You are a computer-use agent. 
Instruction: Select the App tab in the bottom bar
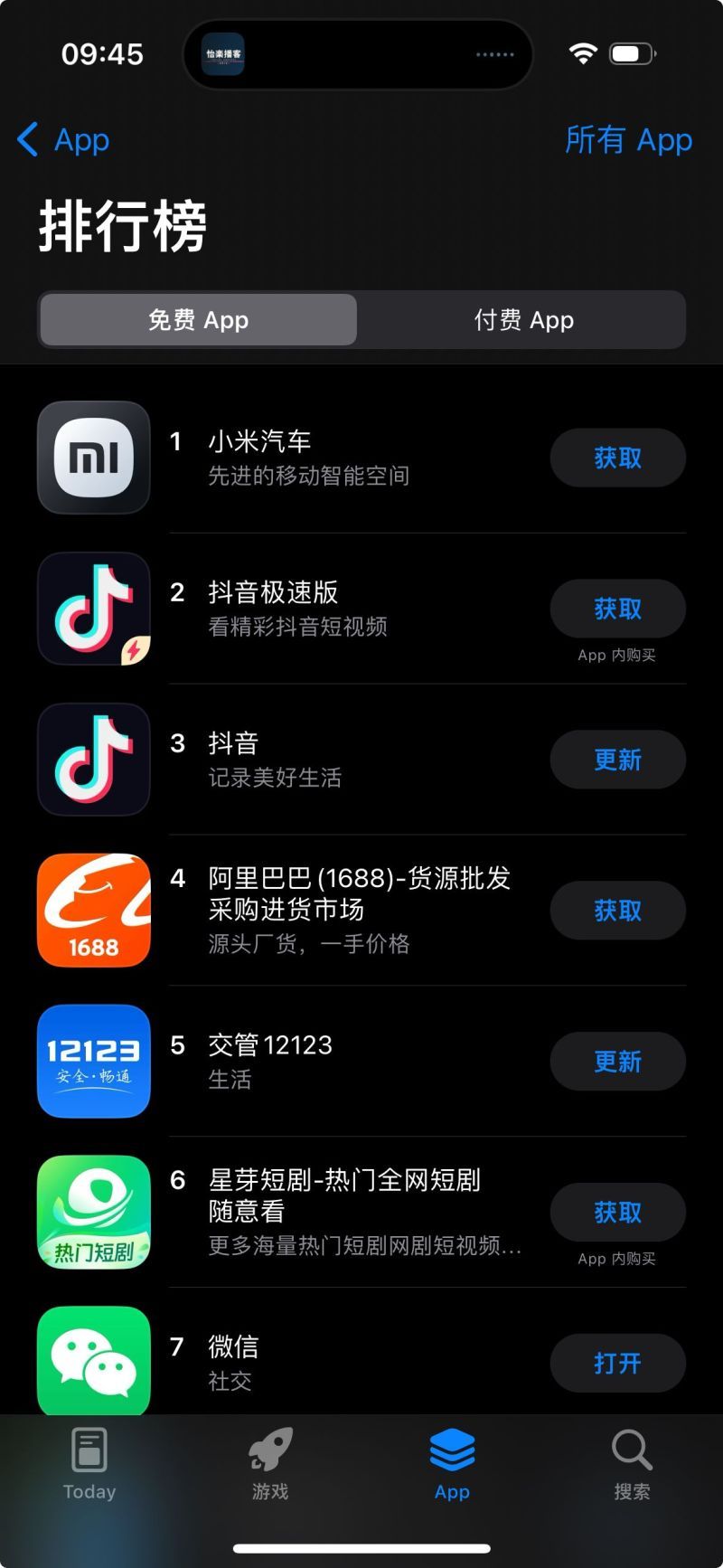(x=452, y=1465)
